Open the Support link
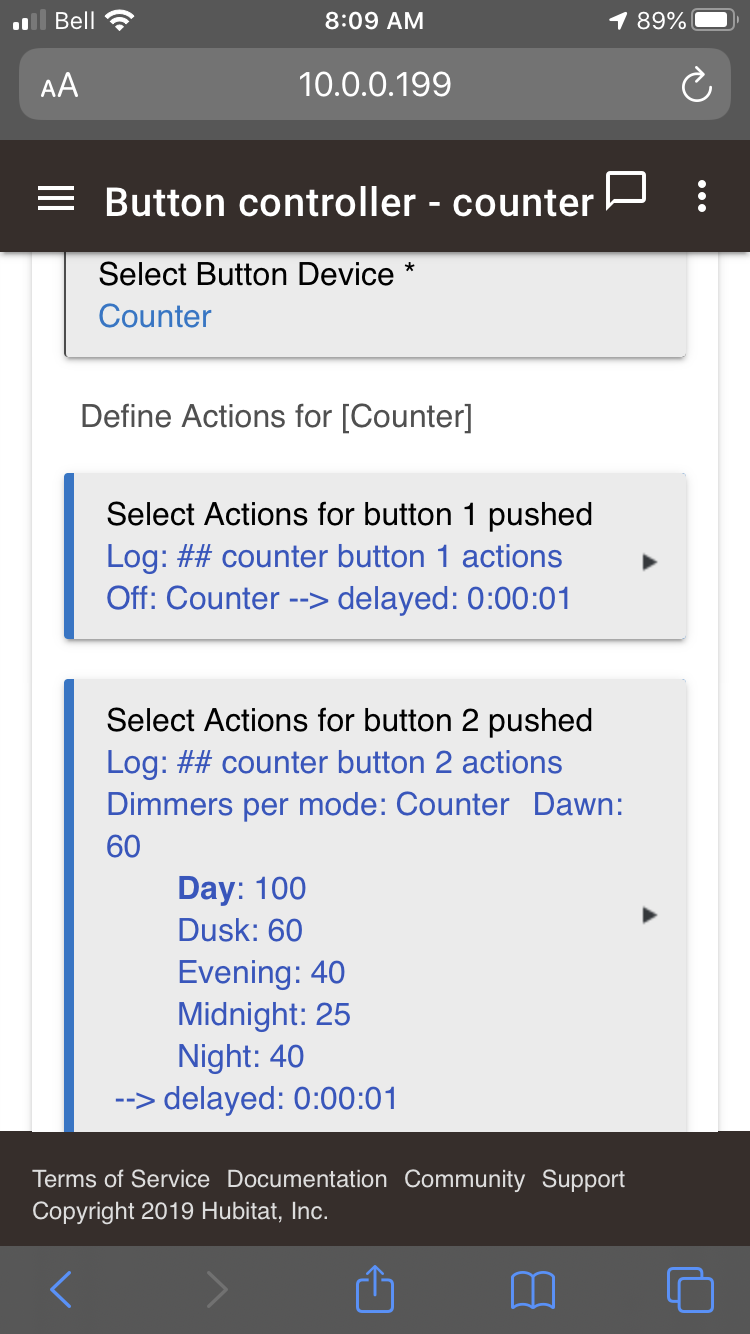 [583, 1179]
